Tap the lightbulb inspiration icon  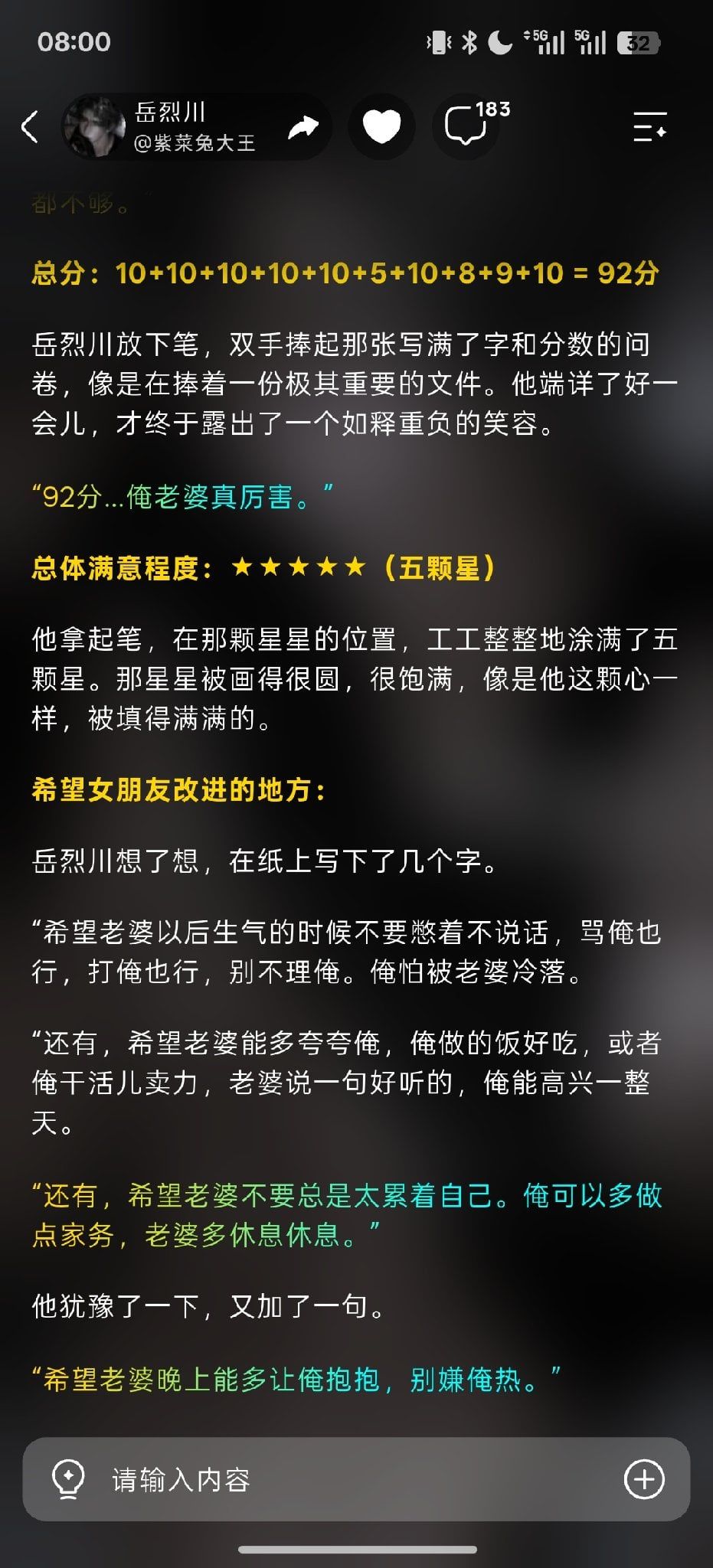pyautogui.click(x=67, y=1478)
